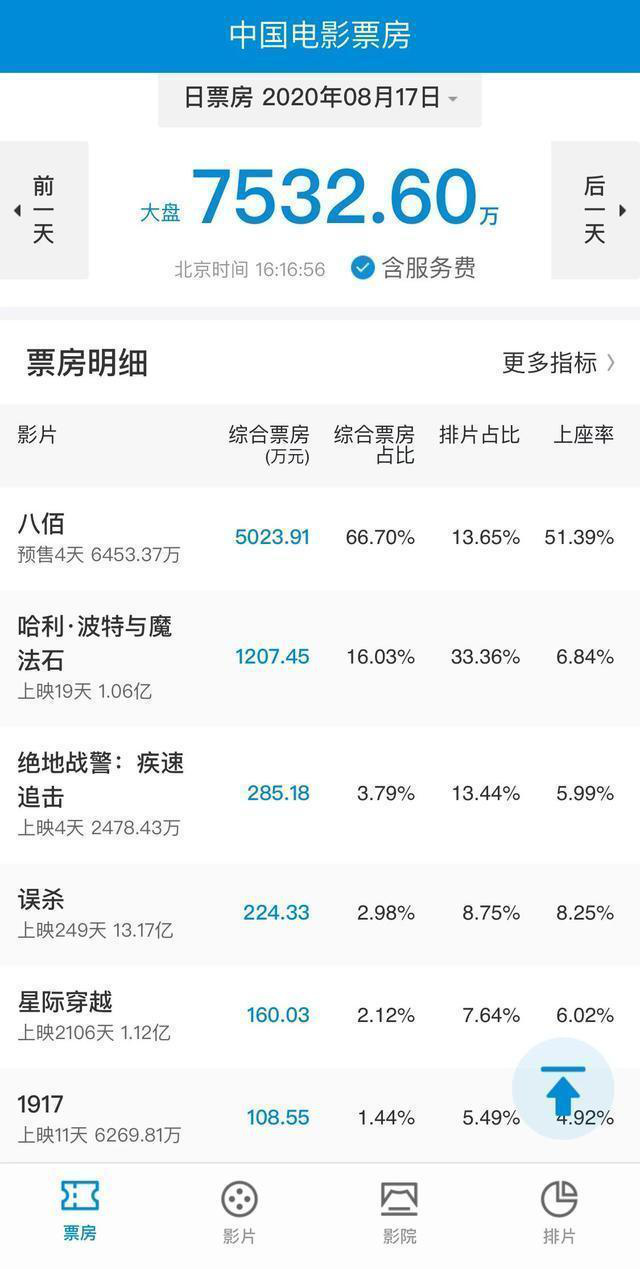Screen dimensions: 640x1269
Task: Tap the back-to-top arrow button
Action: point(563,1089)
